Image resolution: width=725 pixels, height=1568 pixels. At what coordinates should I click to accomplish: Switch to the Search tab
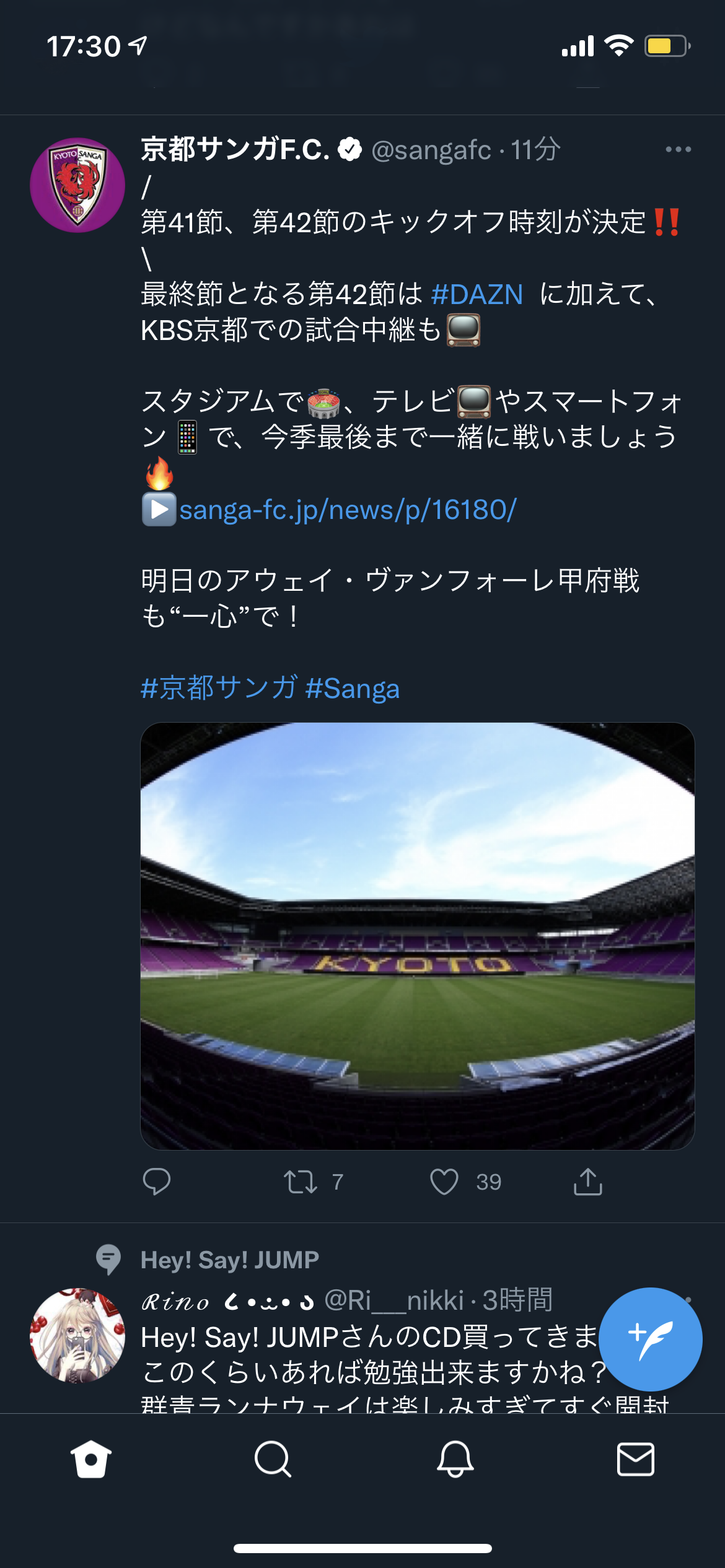tap(272, 1459)
